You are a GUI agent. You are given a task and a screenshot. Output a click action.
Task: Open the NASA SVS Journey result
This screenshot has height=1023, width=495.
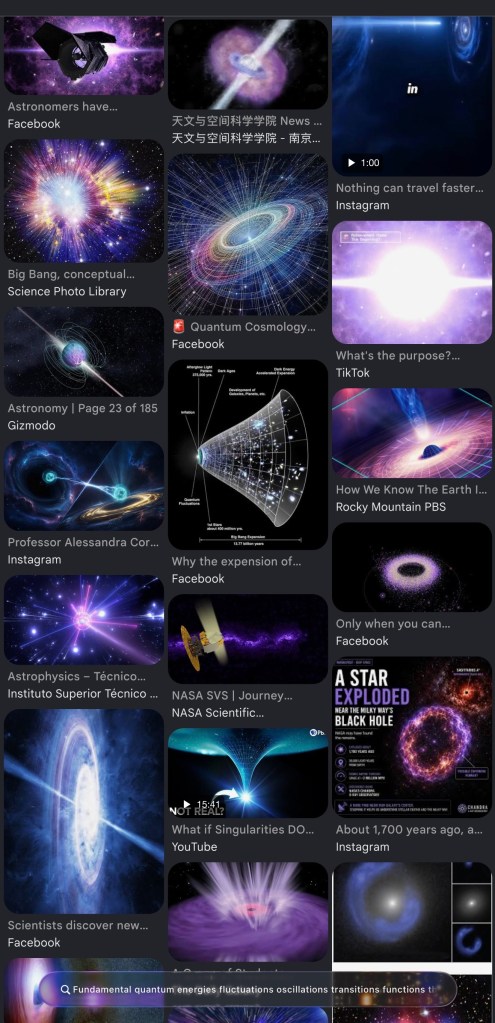point(248,639)
